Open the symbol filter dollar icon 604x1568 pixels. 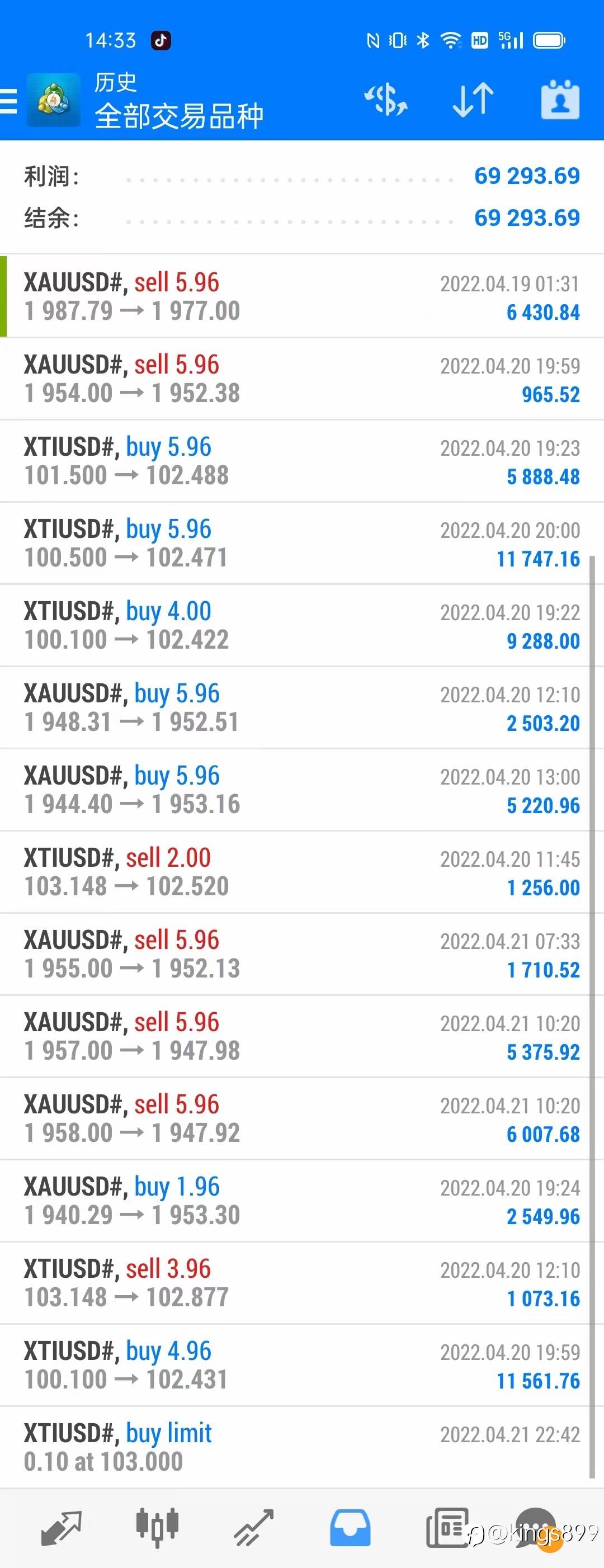pos(385,100)
